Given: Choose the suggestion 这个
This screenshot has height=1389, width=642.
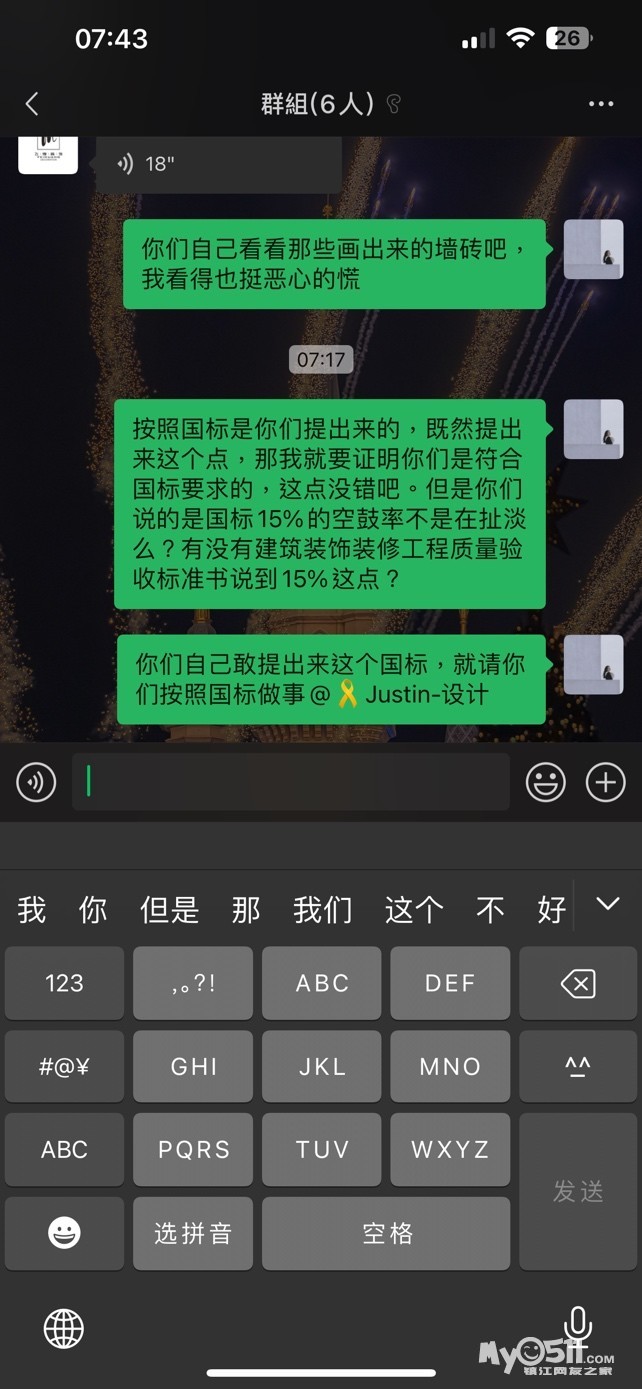Looking at the screenshot, I should pyautogui.click(x=413, y=909).
